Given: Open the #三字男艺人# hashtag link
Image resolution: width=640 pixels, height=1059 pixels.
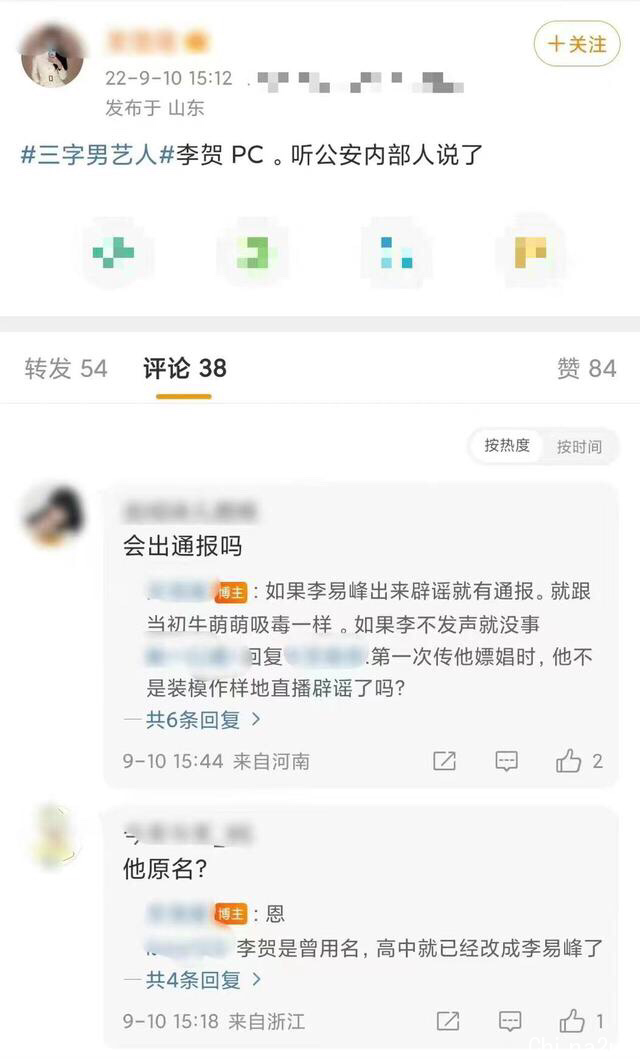Looking at the screenshot, I should coord(99,155).
